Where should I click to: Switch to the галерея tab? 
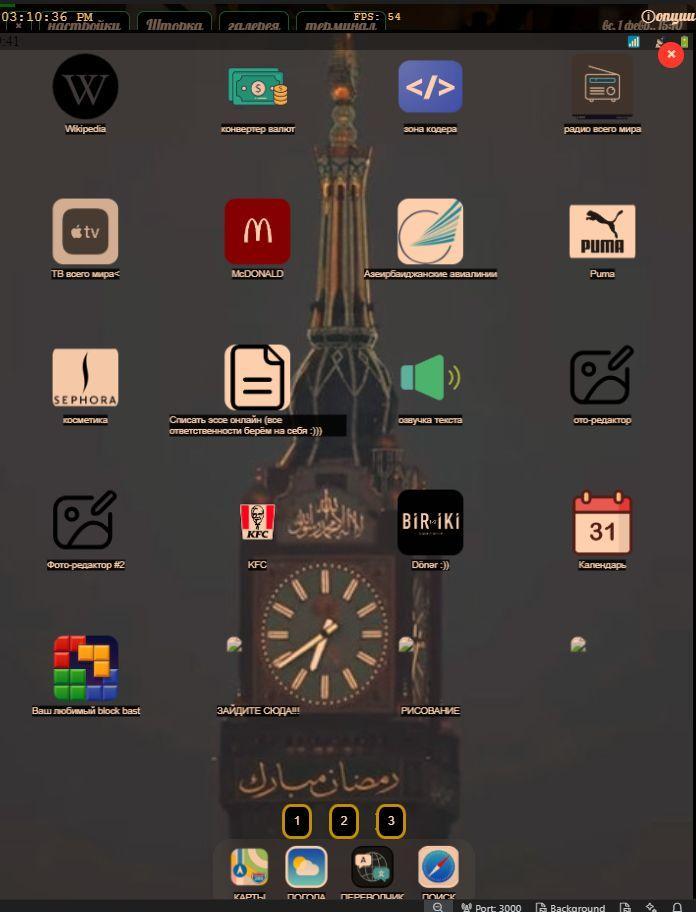point(254,24)
